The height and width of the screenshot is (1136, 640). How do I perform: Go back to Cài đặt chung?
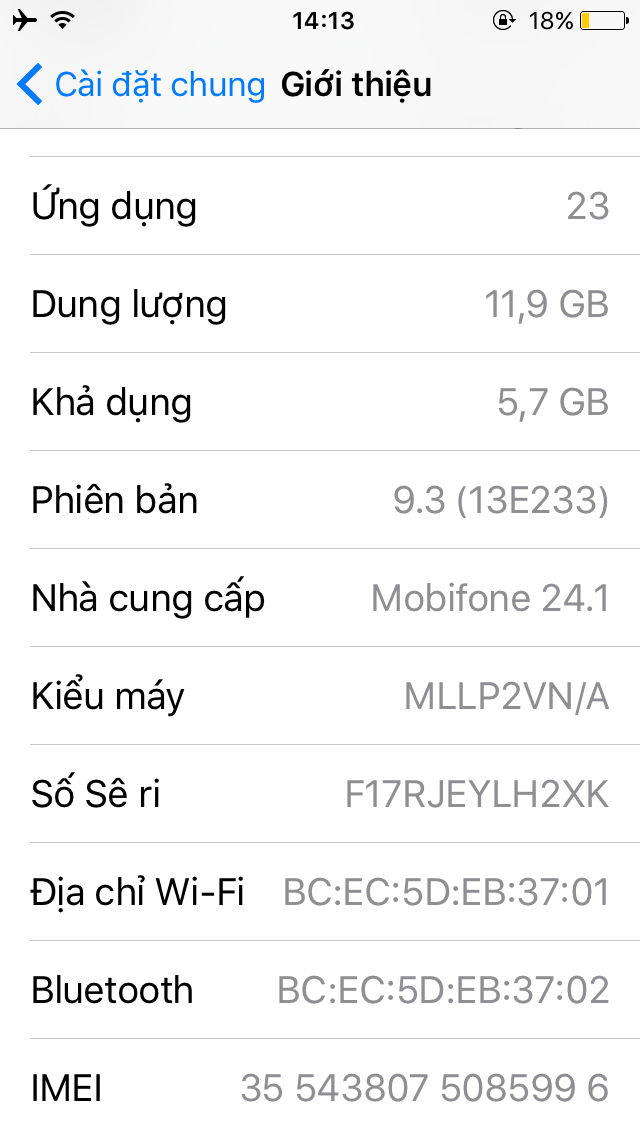[x=140, y=85]
